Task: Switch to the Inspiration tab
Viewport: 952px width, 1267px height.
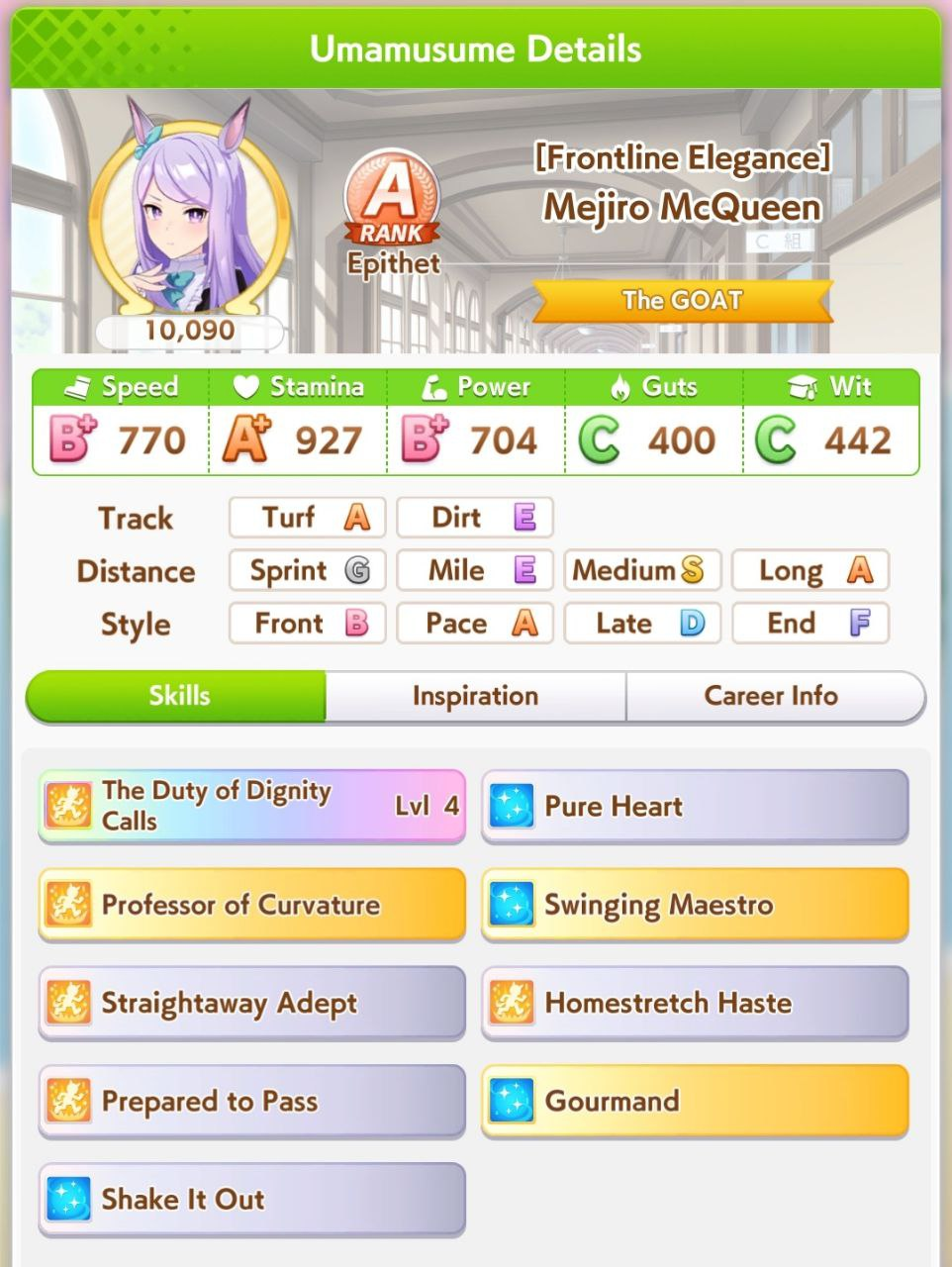Action: coord(475,696)
